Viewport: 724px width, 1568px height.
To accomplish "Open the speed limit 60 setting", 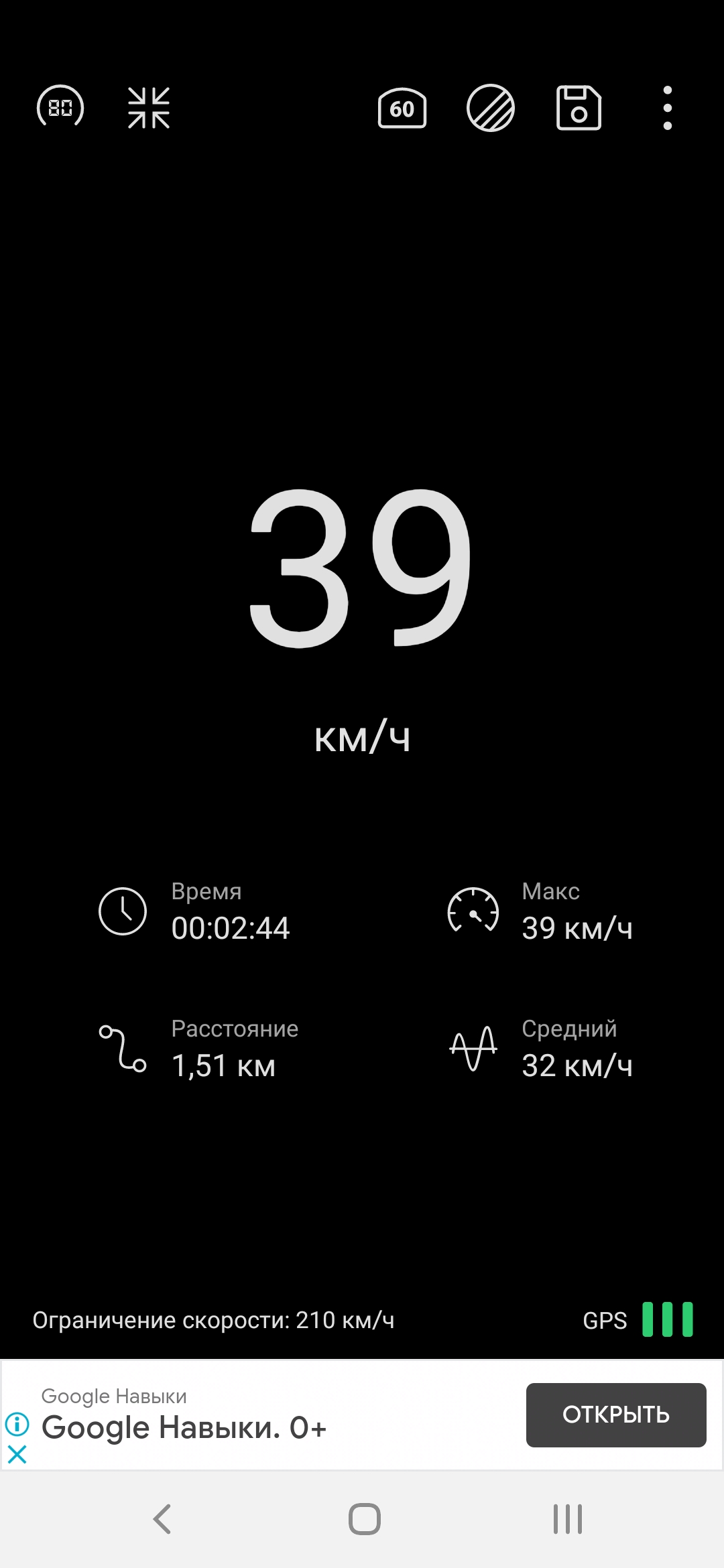I will (x=402, y=108).
